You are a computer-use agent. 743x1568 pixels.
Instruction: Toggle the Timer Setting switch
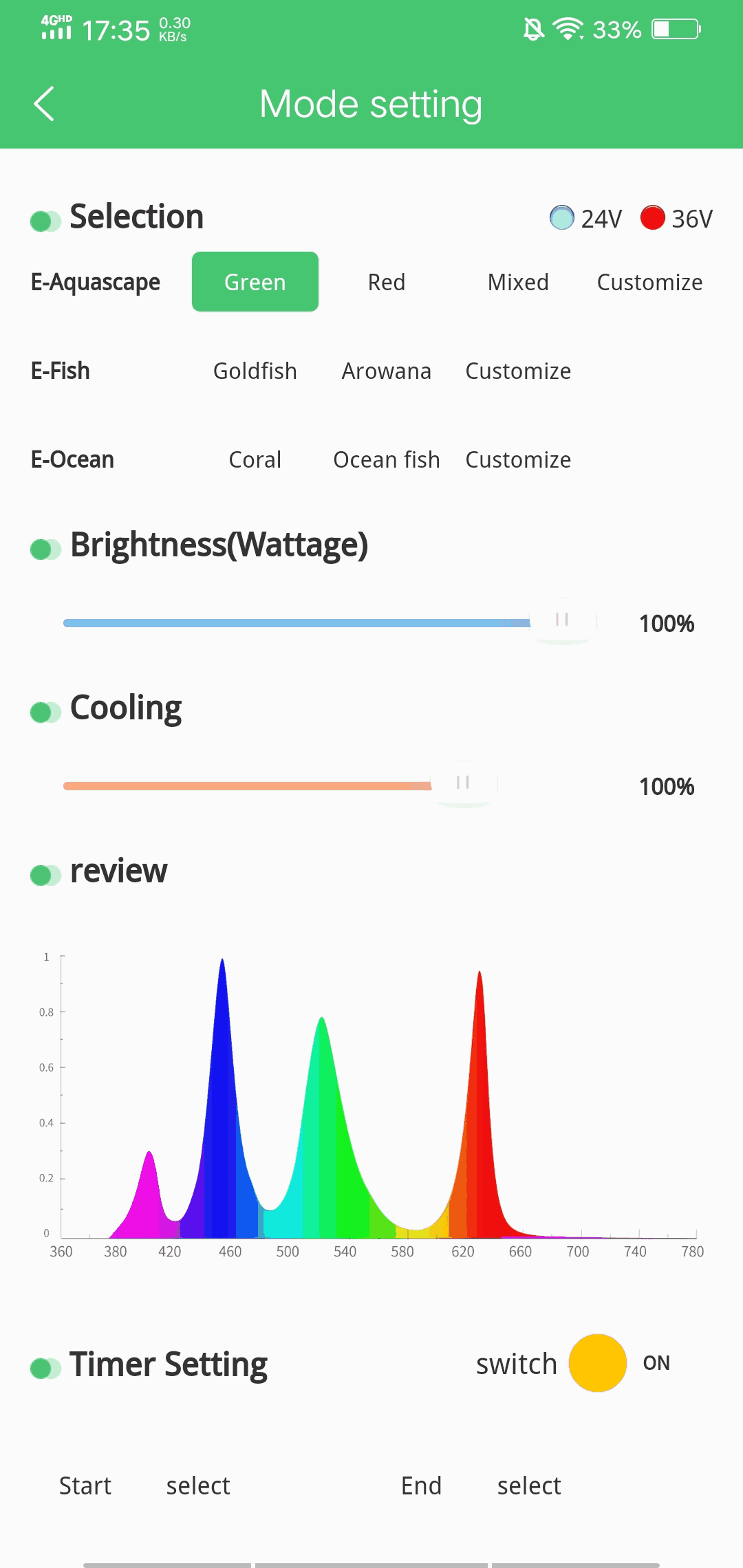(x=597, y=1363)
